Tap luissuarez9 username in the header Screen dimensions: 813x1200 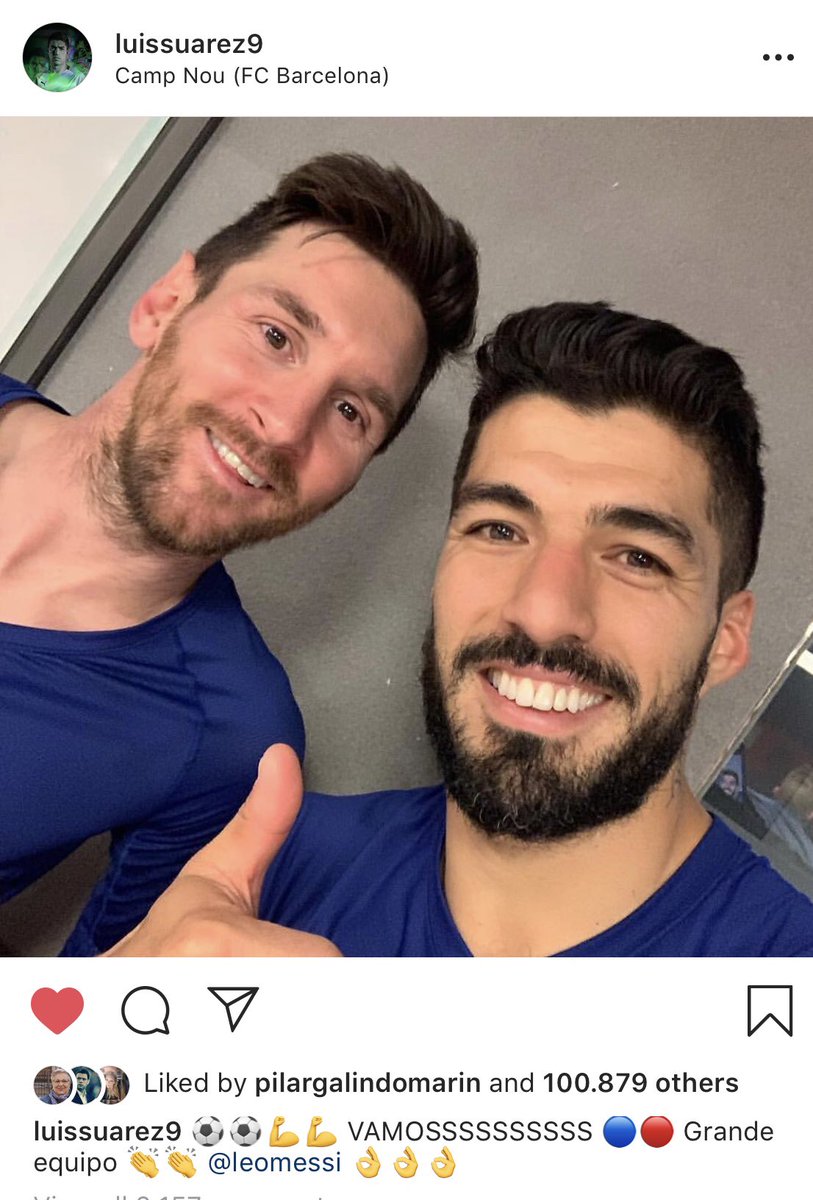189,43
